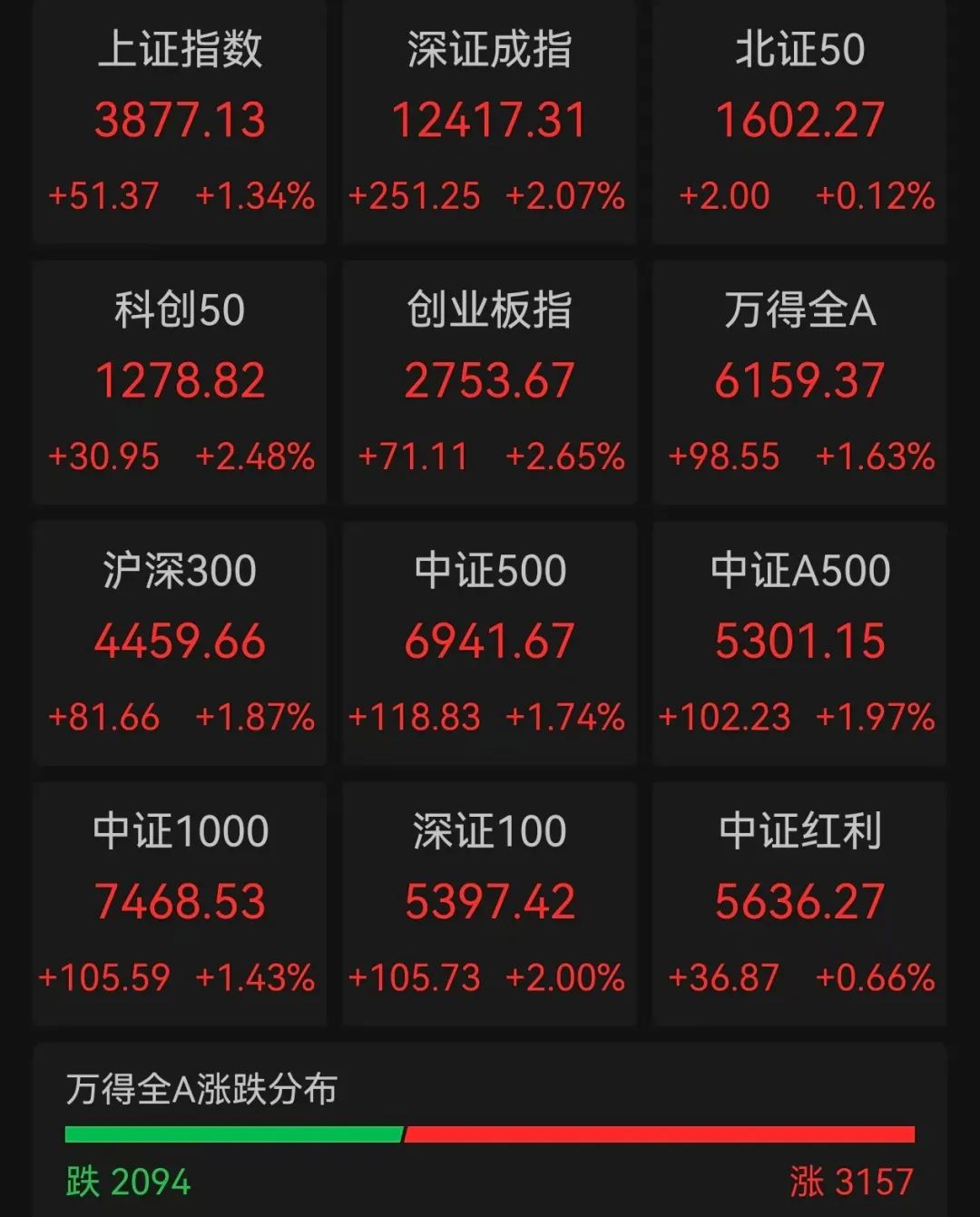This screenshot has width=980, height=1217.
Task: Open the 中证1000 index card
Action: click(180, 902)
